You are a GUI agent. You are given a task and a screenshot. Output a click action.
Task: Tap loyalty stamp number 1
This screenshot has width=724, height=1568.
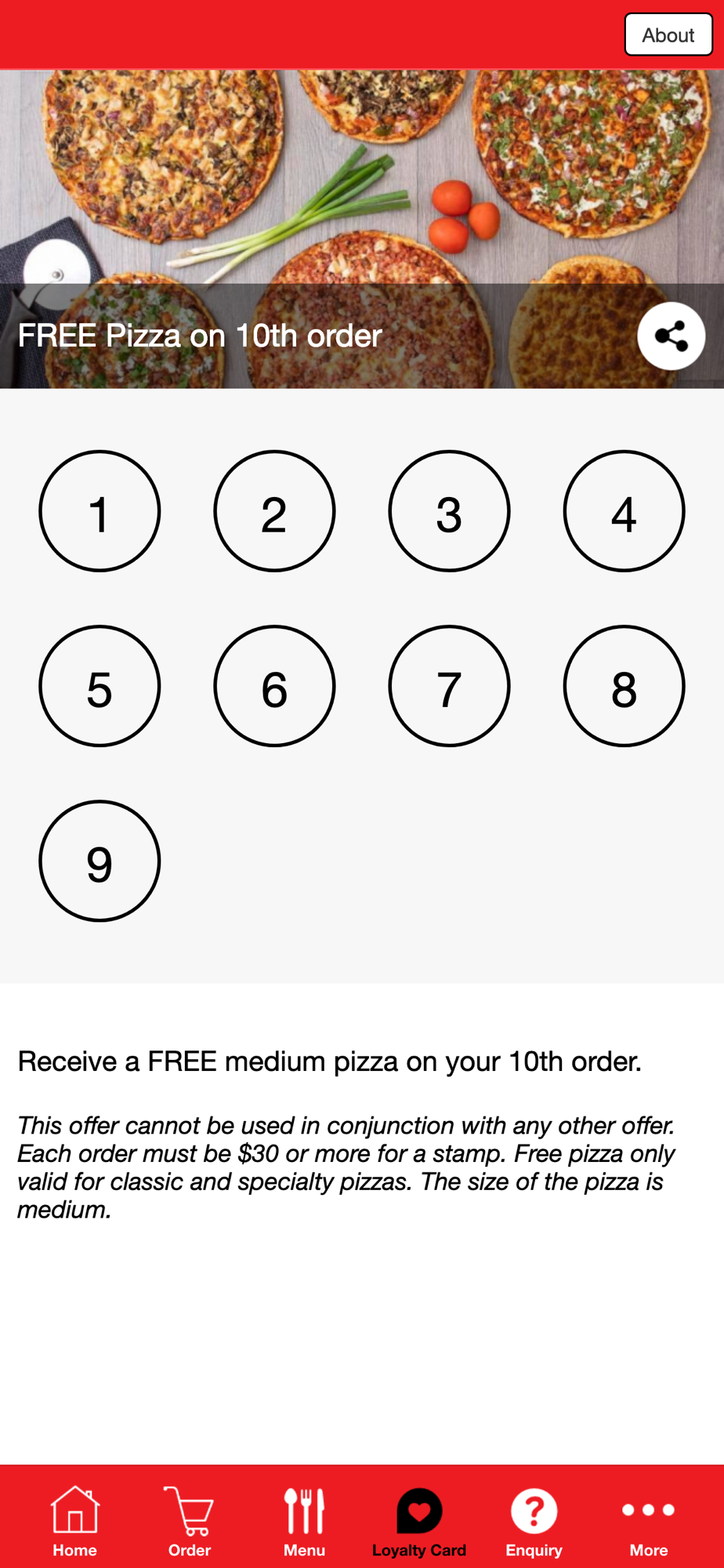pos(100,511)
